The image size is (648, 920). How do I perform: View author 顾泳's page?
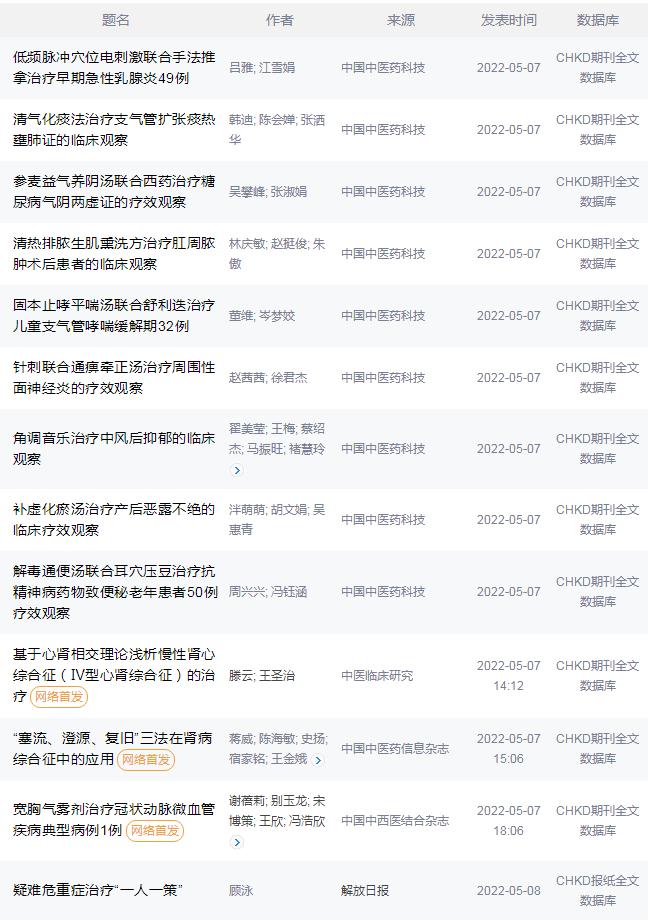(241, 890)
